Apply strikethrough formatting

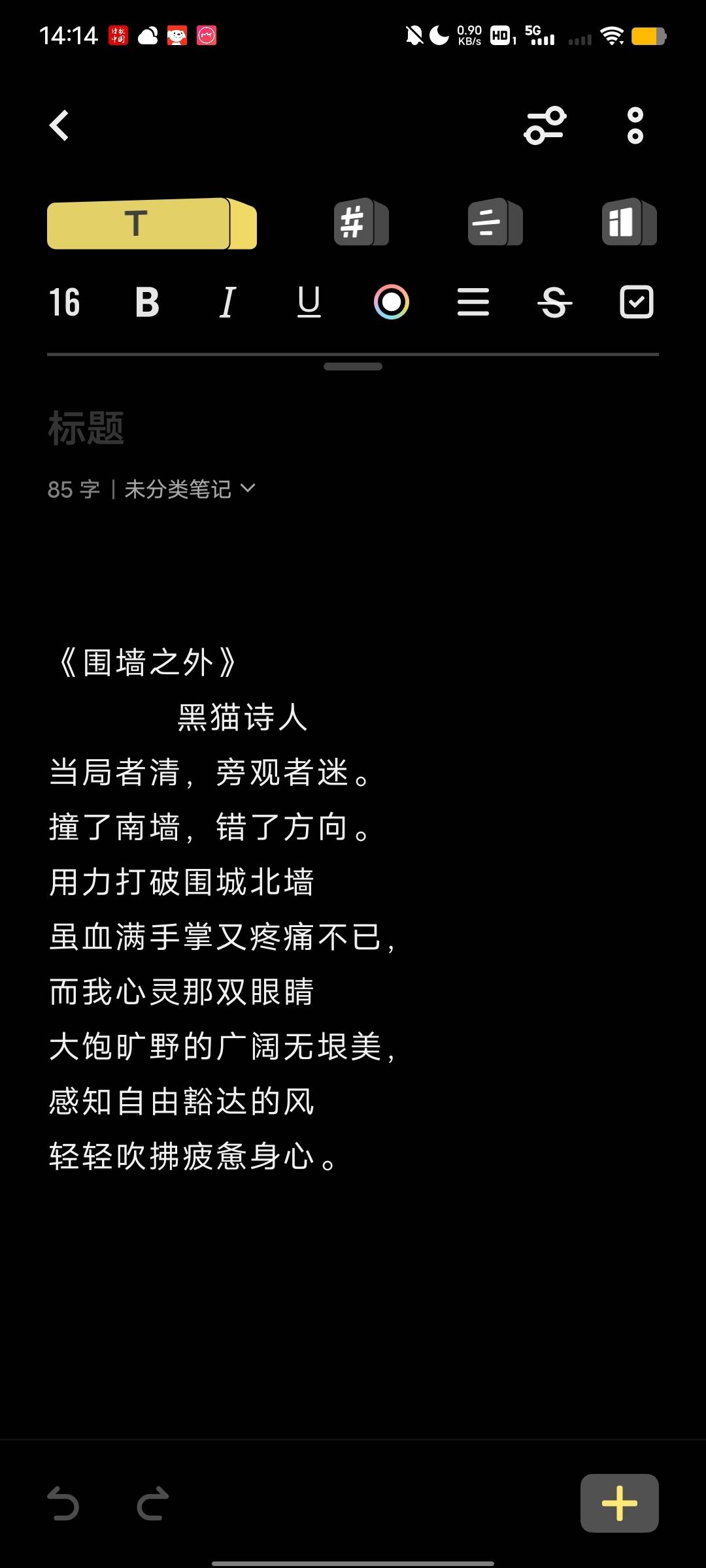(554, 302)
